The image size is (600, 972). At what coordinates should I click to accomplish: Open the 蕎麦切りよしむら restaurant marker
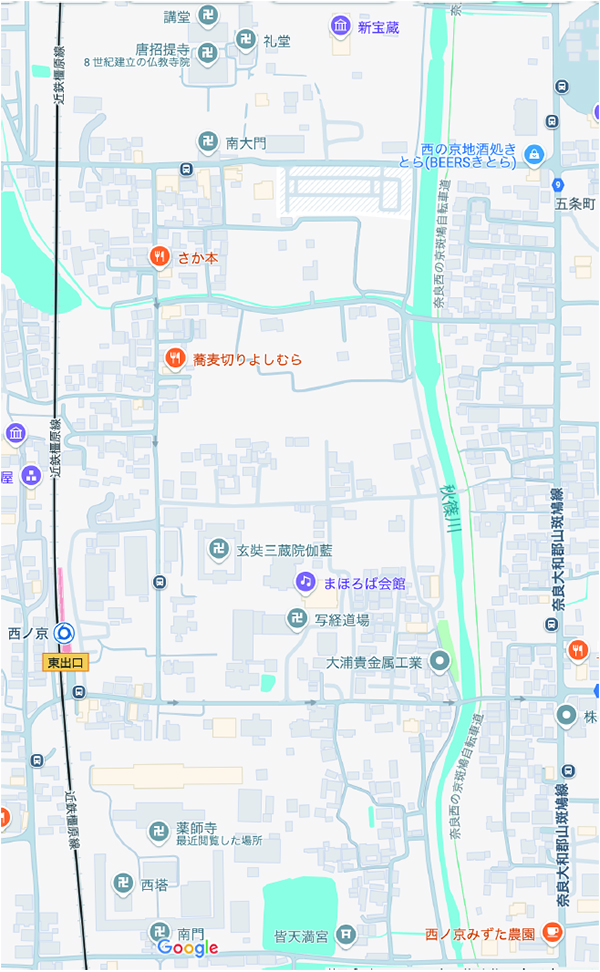pos(176,358)
